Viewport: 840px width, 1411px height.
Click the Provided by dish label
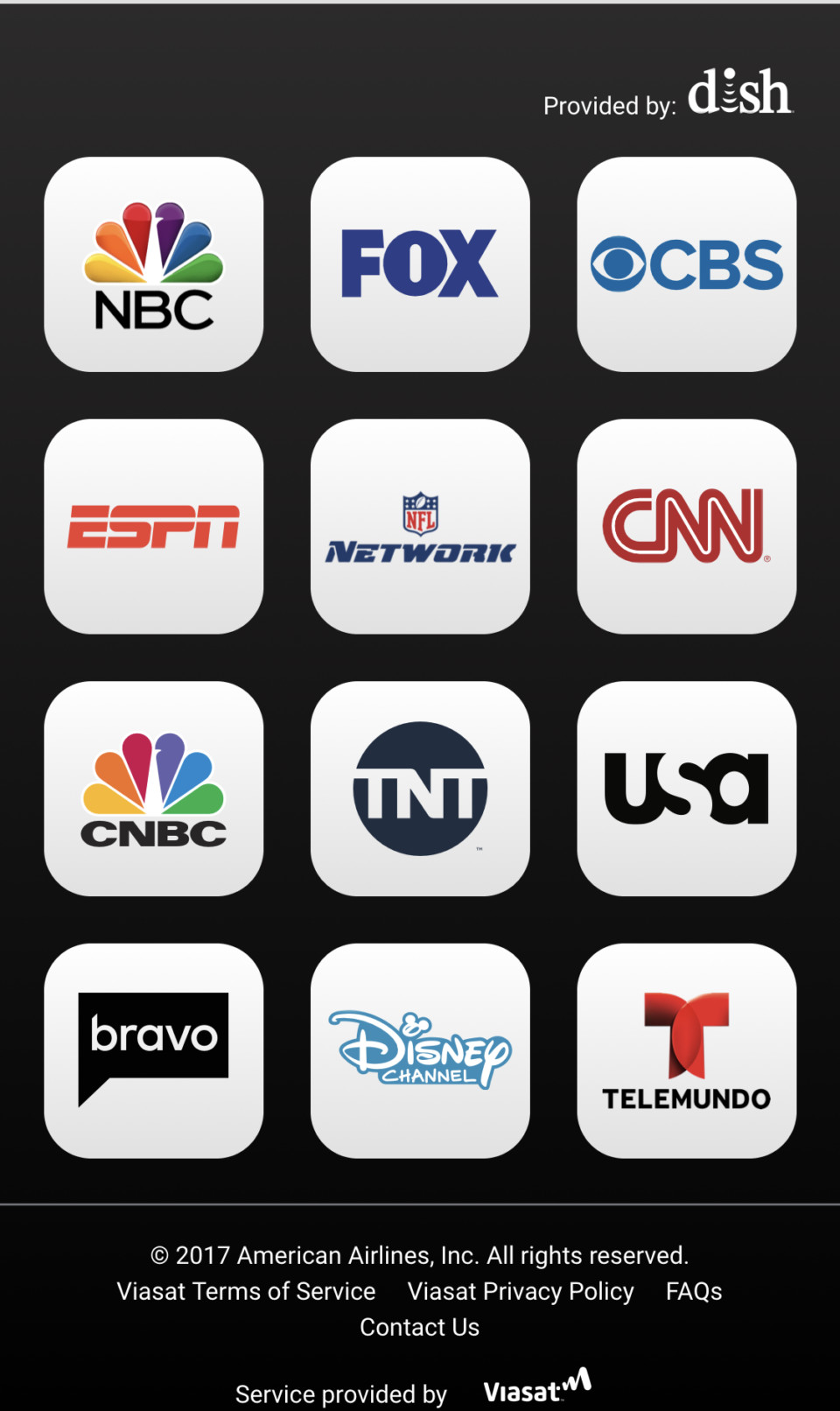pyautogui.click(x=610, y=105)
